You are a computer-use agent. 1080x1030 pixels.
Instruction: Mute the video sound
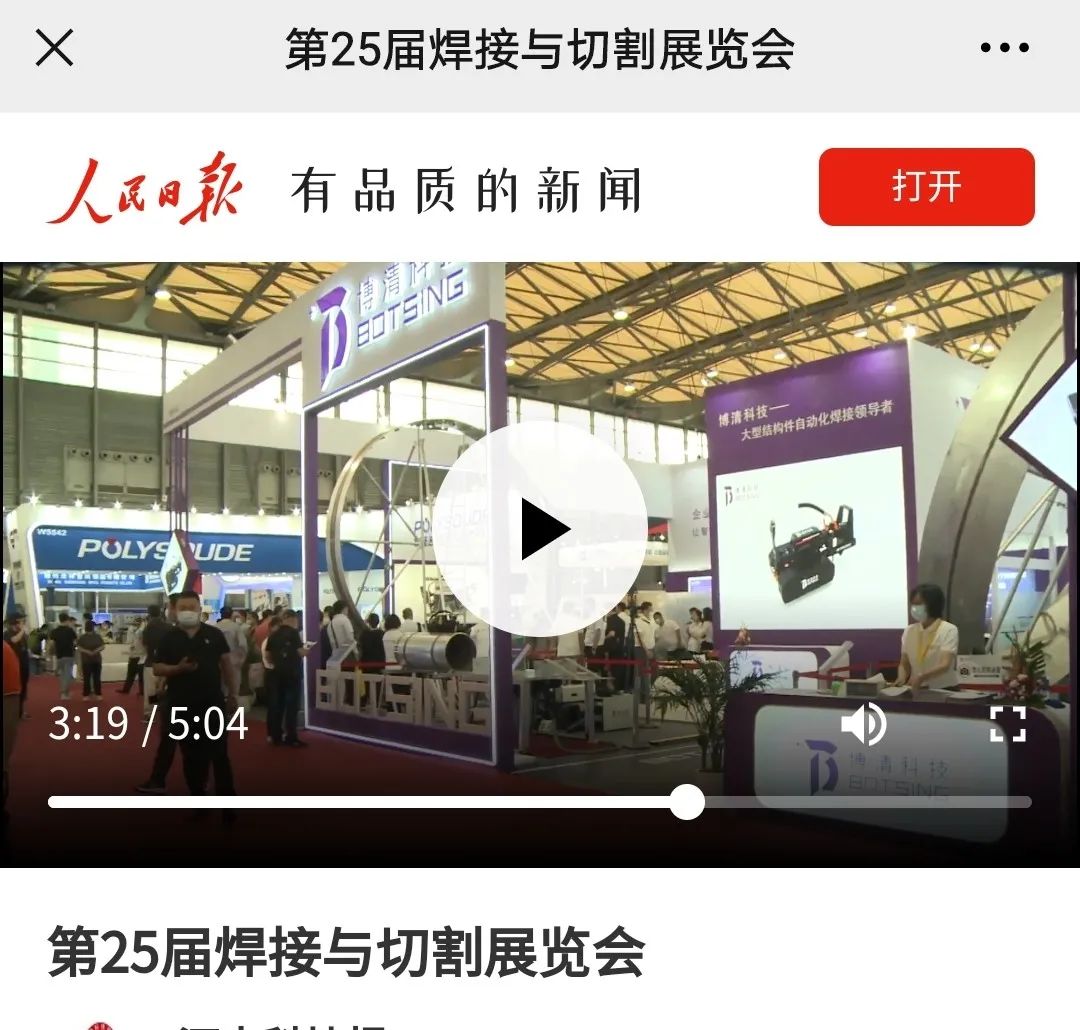pyautogui.click(x=863, y=722)
